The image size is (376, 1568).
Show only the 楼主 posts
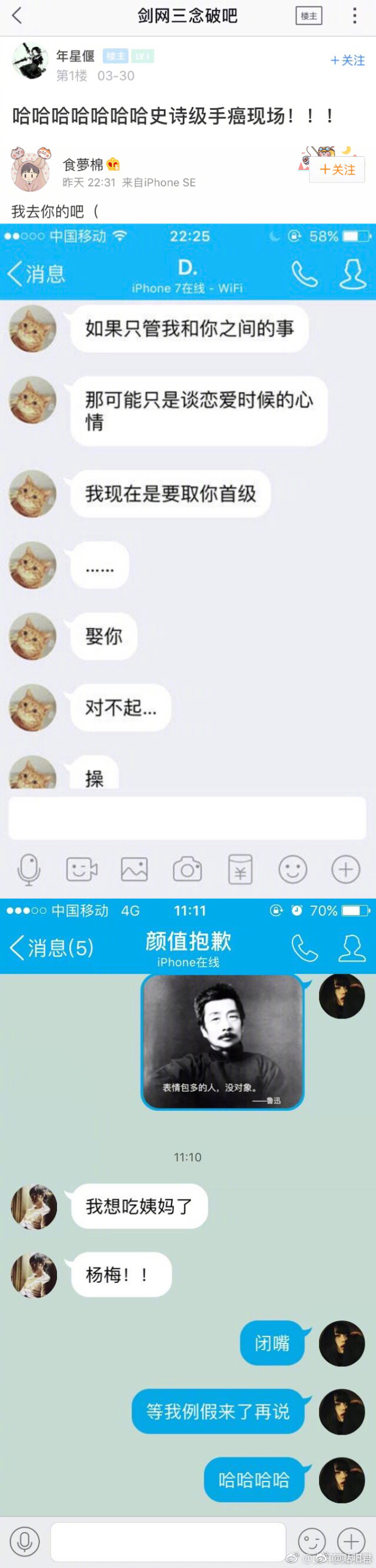[x=308, y=16]
